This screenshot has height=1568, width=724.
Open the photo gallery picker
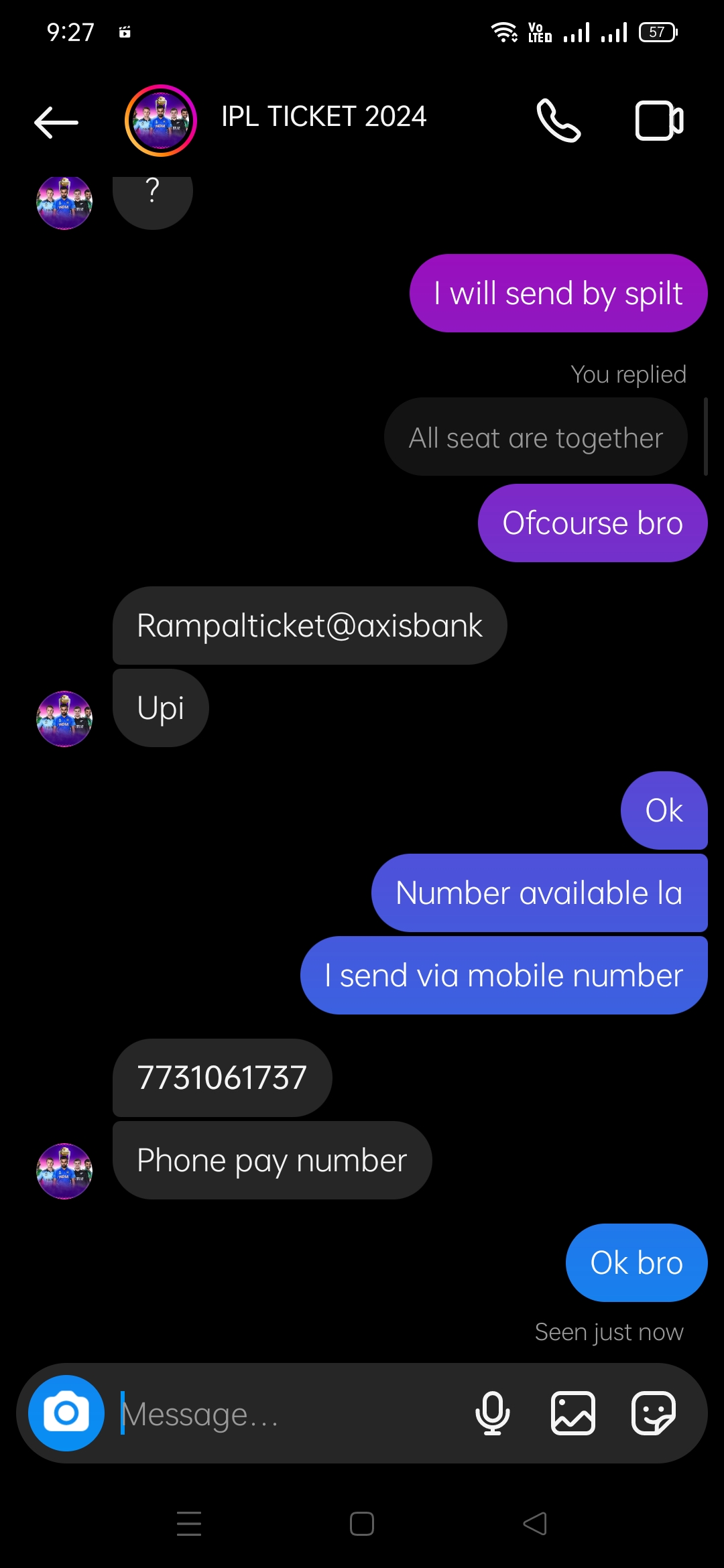(573, 1413)
